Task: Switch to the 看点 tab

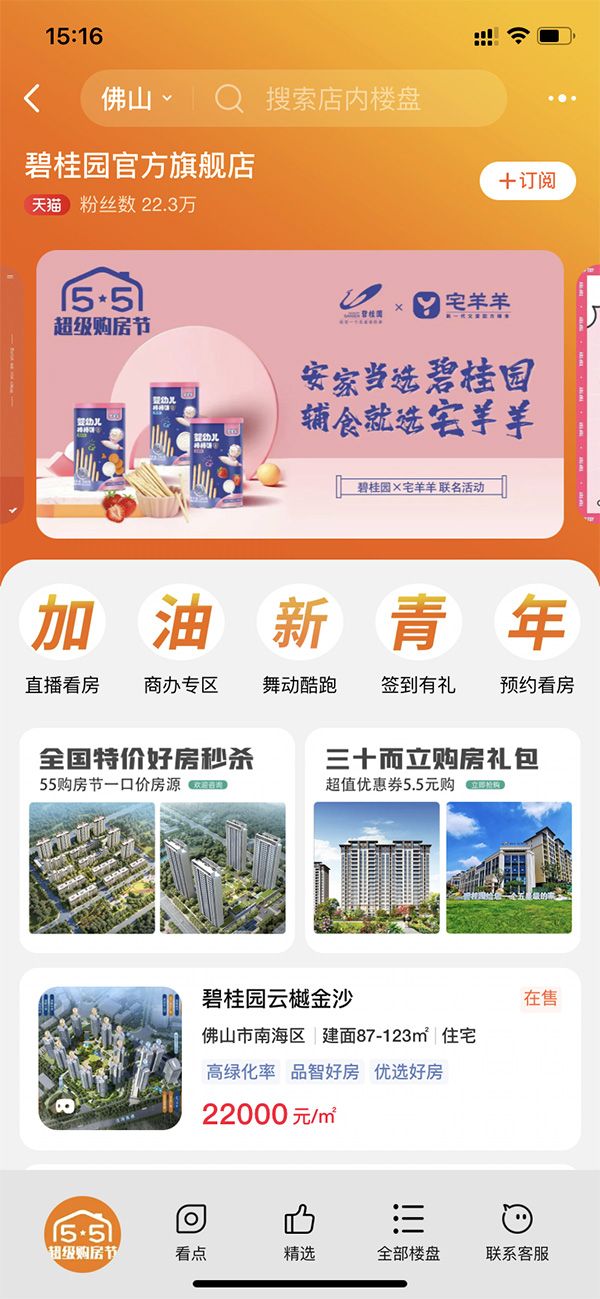Action: tap(191, 1233)
